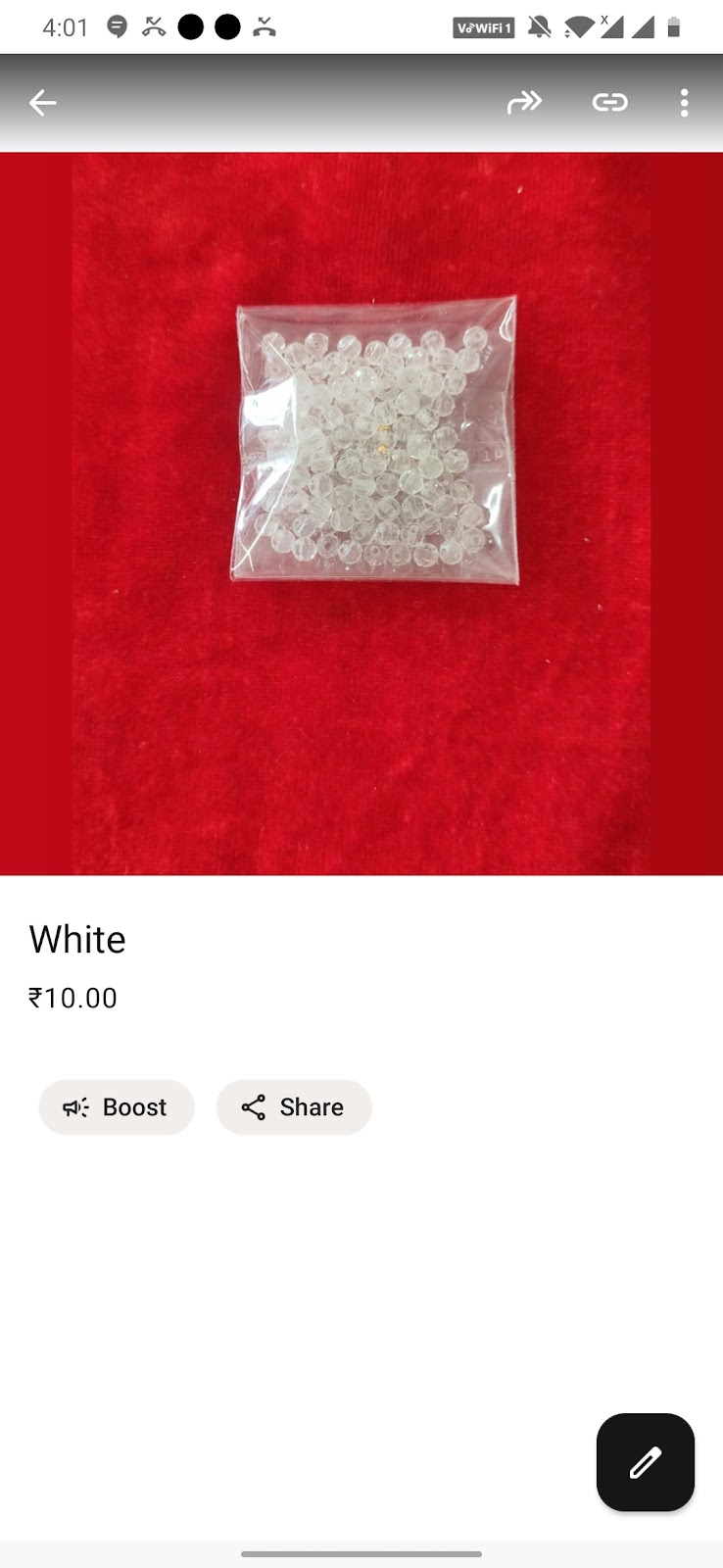Tap the share-network icon inside the Share chip

point(253,1107)
